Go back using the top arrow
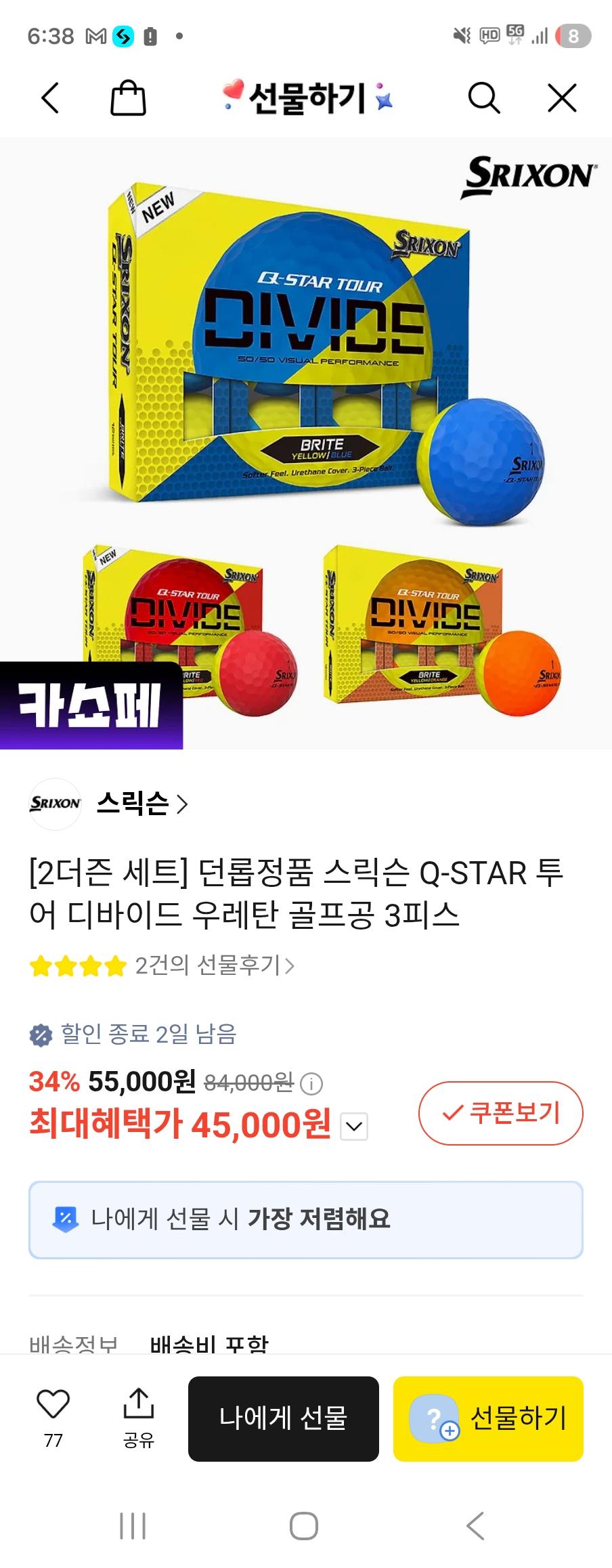The height and width of the screenshot is (1568, 612). point(51,98)
